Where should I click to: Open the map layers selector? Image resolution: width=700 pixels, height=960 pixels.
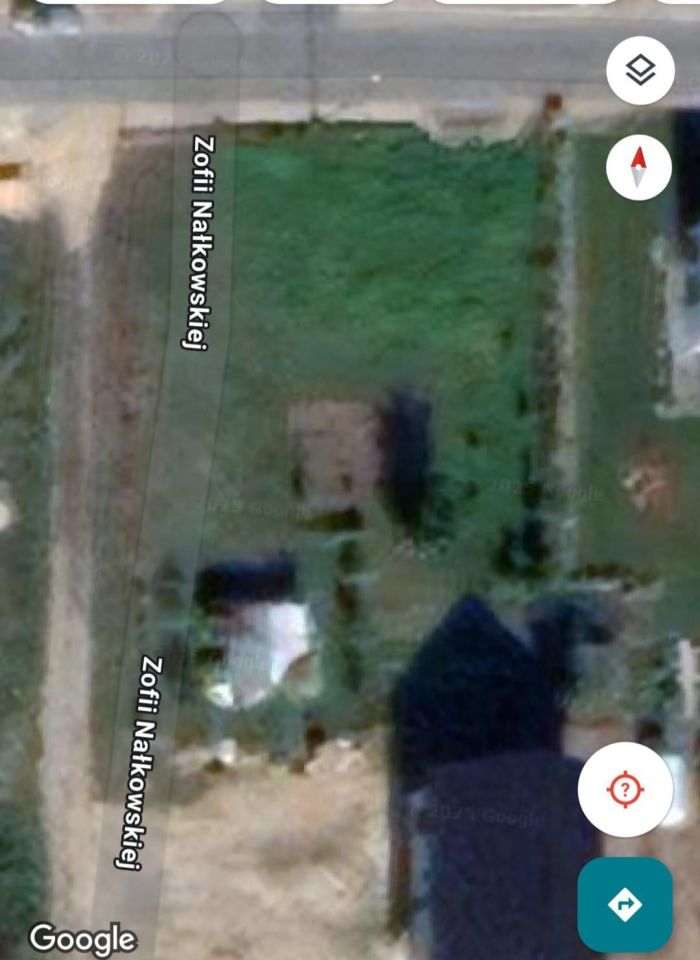(640, 70)
